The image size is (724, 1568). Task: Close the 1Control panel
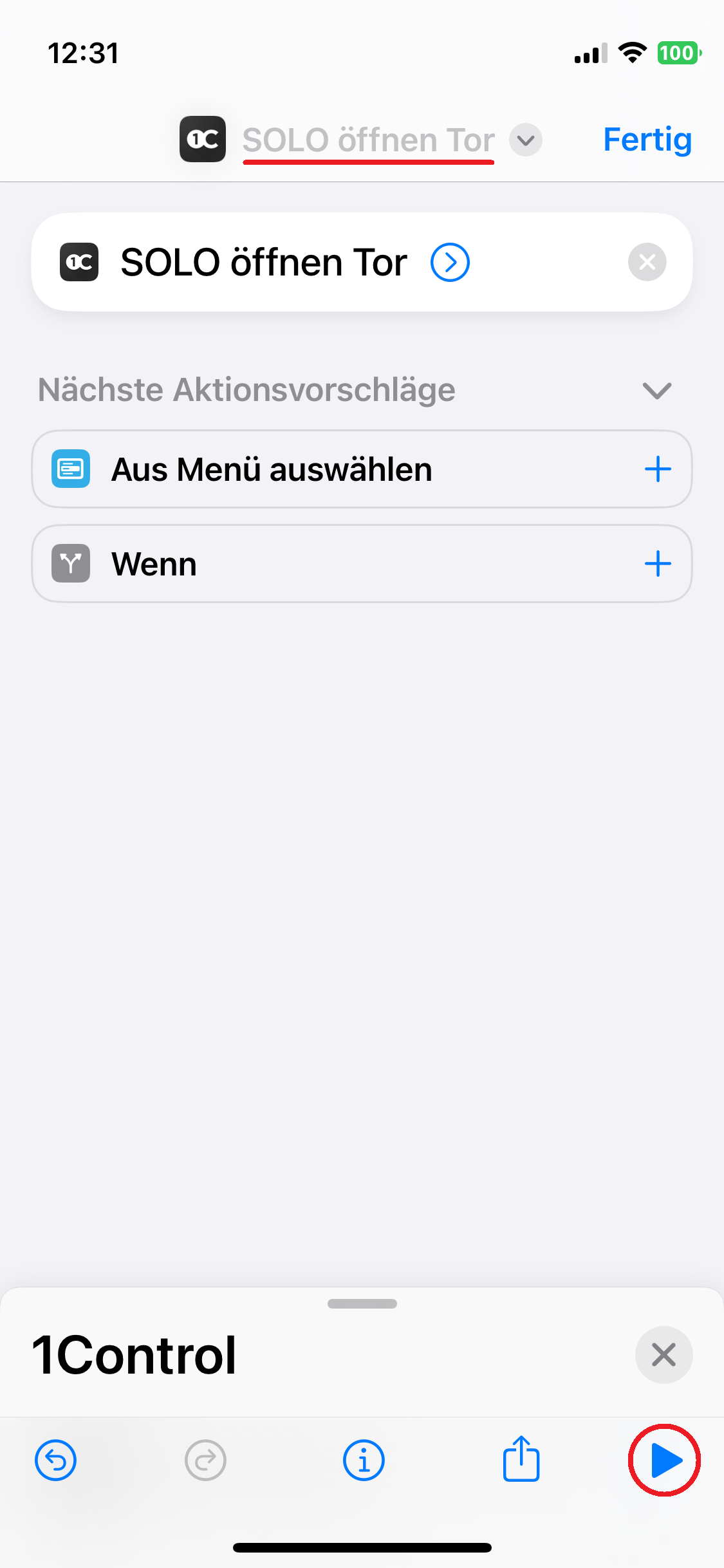pyautogui.click(x=664, y=1355)
